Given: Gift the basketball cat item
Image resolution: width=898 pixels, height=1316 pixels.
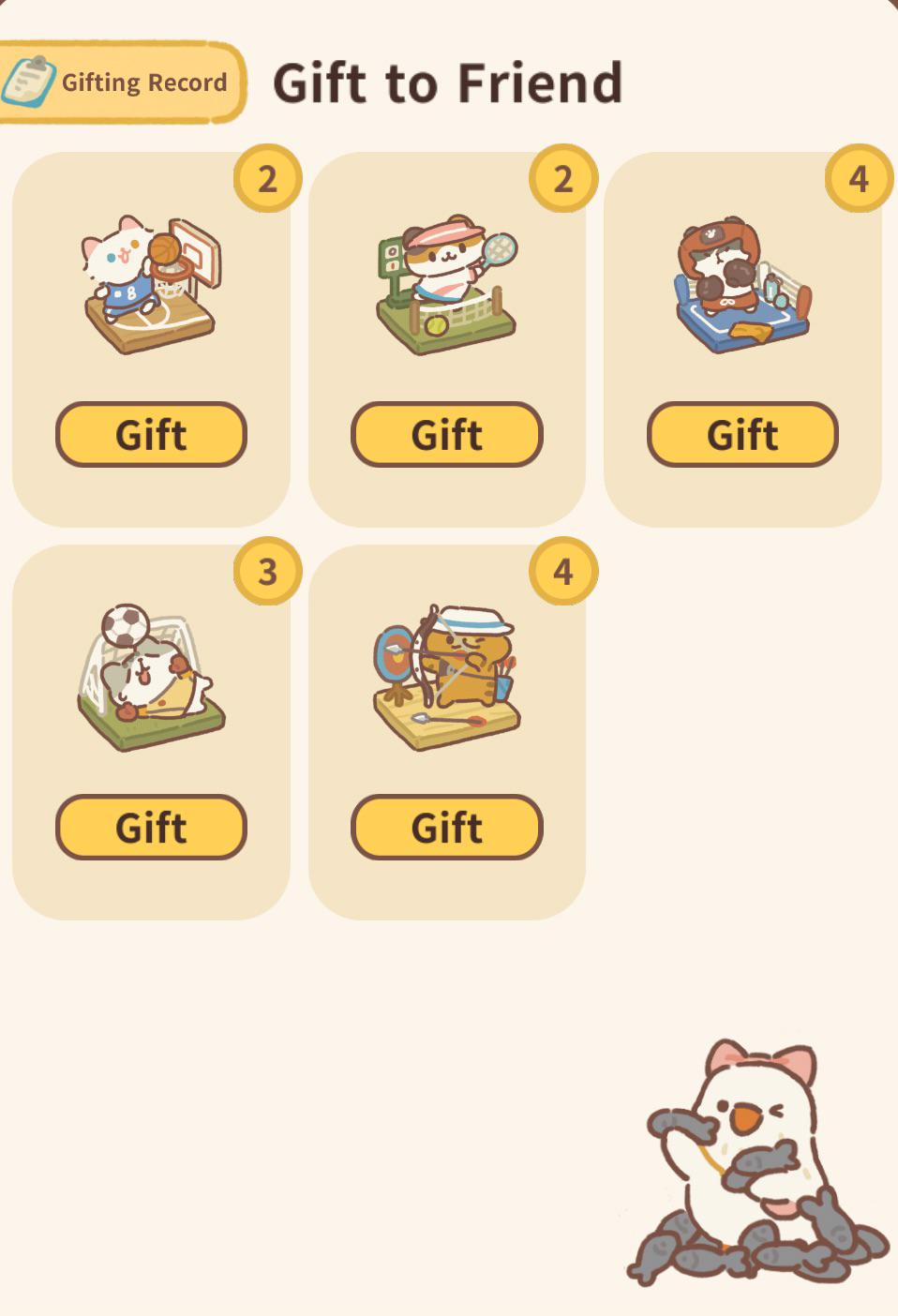Looking at the screenshot, I should pos(151,435).
